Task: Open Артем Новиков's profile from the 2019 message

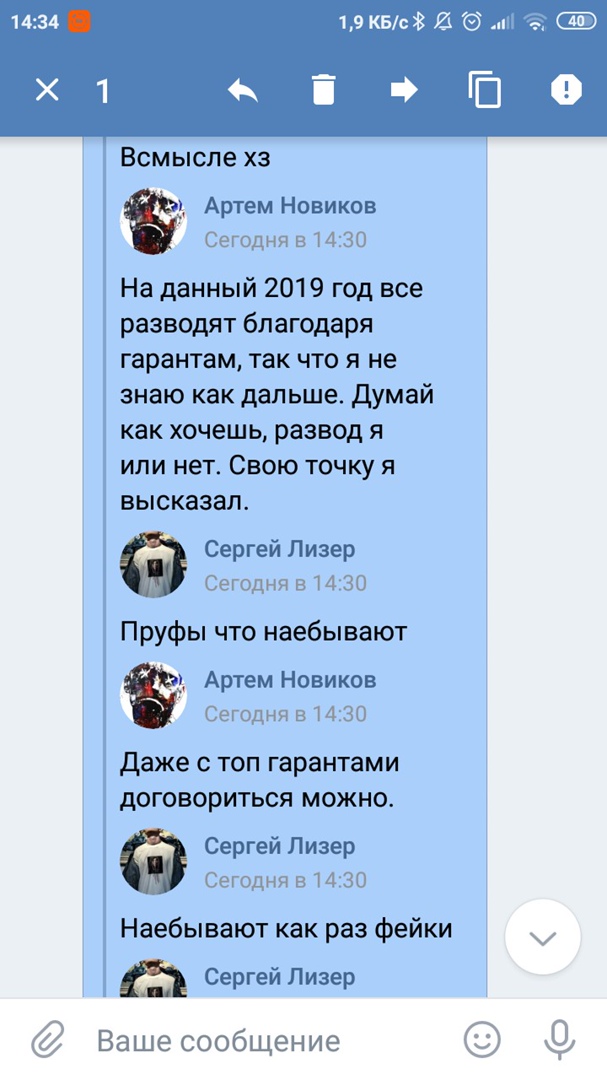Action: click(x=154, y=222)
